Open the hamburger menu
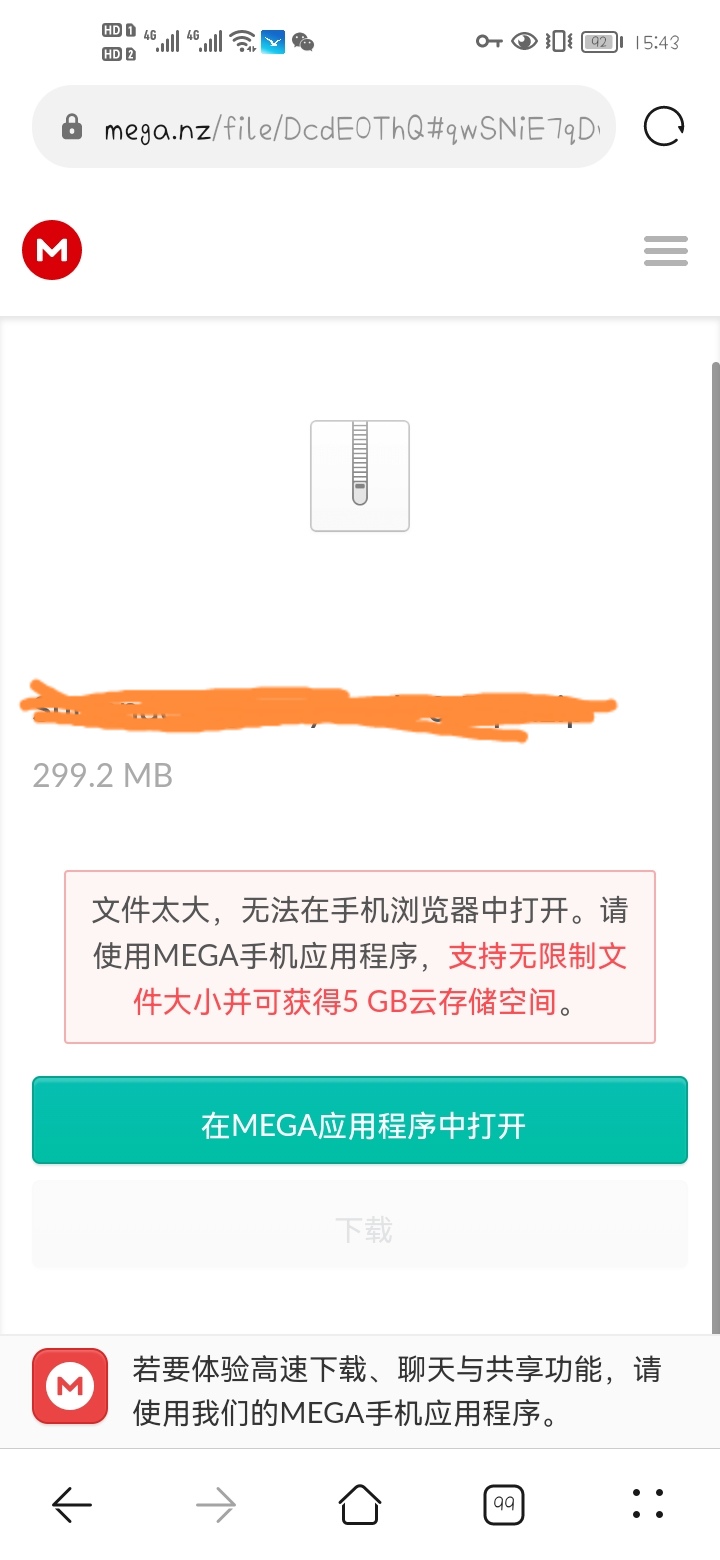Image resolution: width=720 pixels, height=1560 pixels. pos(666,251)
